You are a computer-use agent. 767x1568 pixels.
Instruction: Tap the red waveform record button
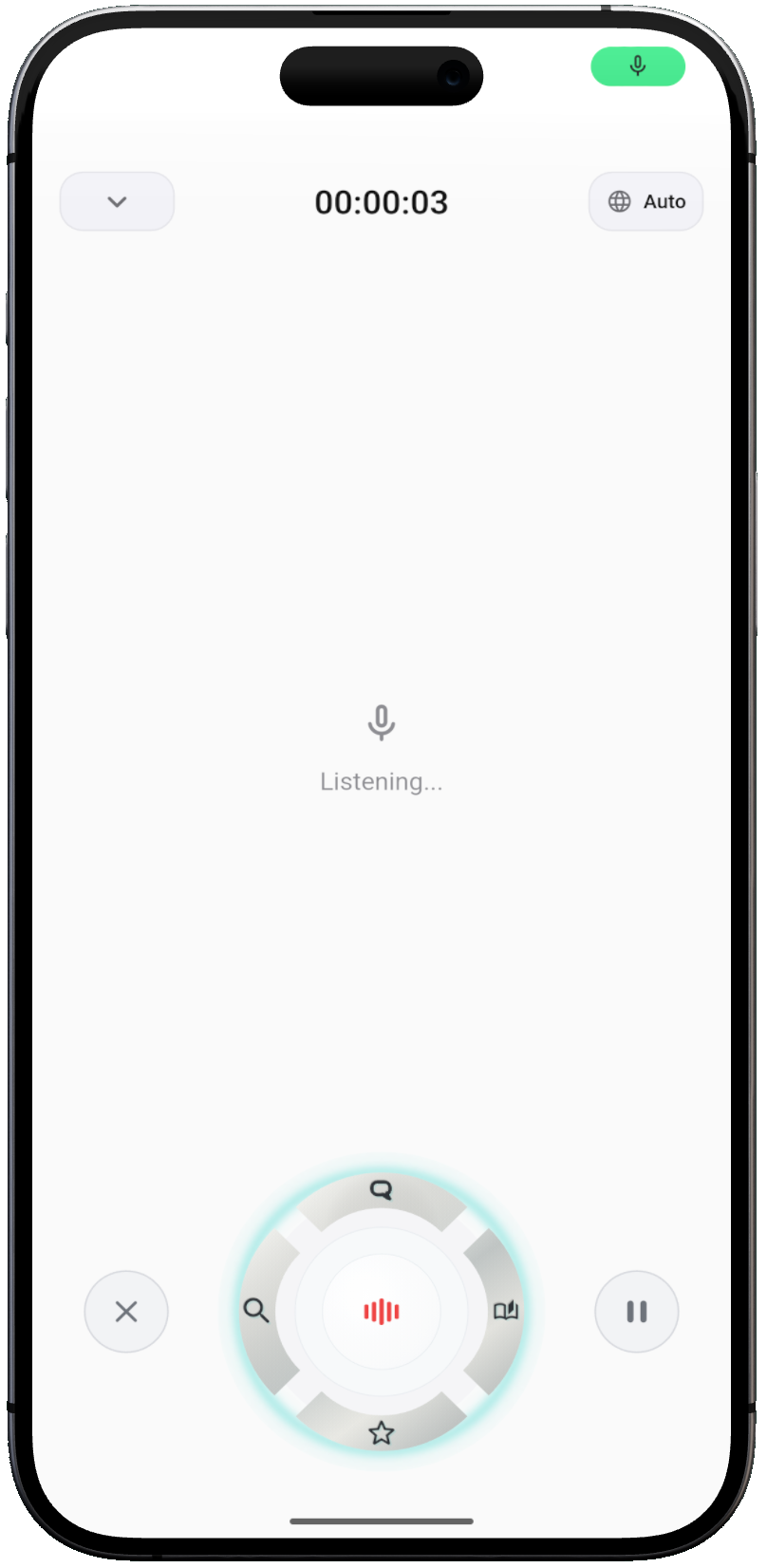click(382, 1312)
